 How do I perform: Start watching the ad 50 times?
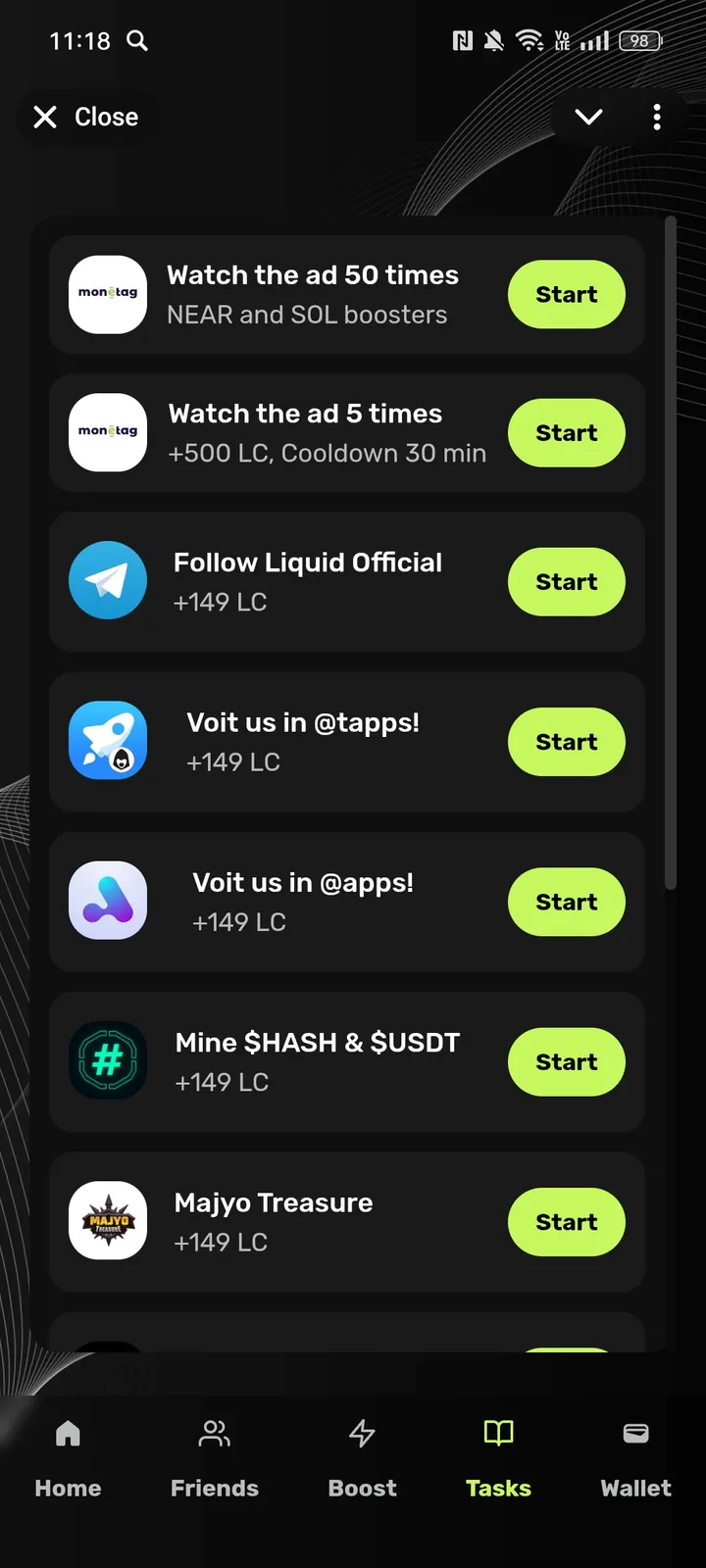(x=566, y=294)
